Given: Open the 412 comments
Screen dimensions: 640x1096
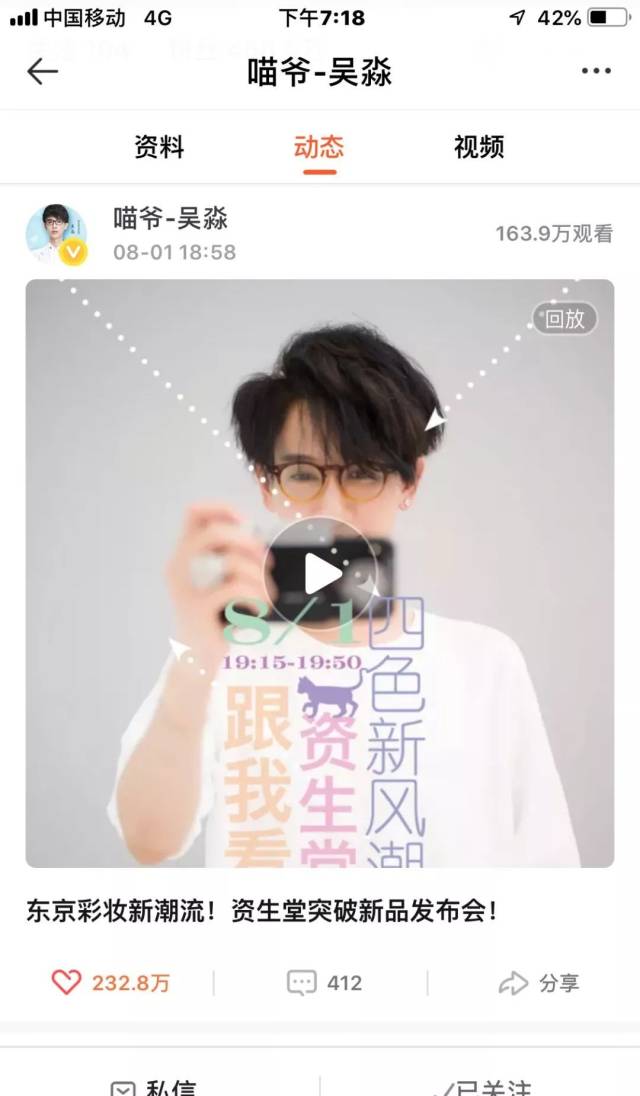Looking at the screenshot, I should pyautogui.click(x=324, y=983).
